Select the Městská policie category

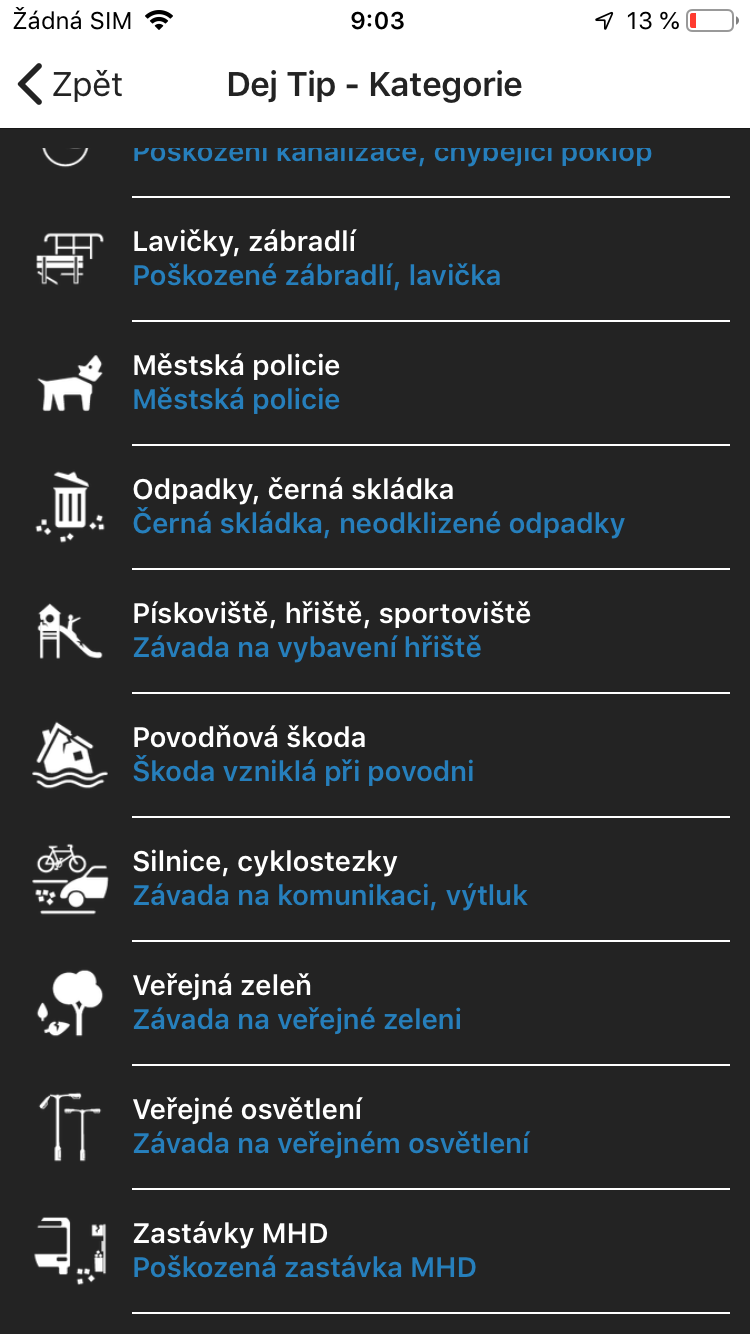point(375,383)
